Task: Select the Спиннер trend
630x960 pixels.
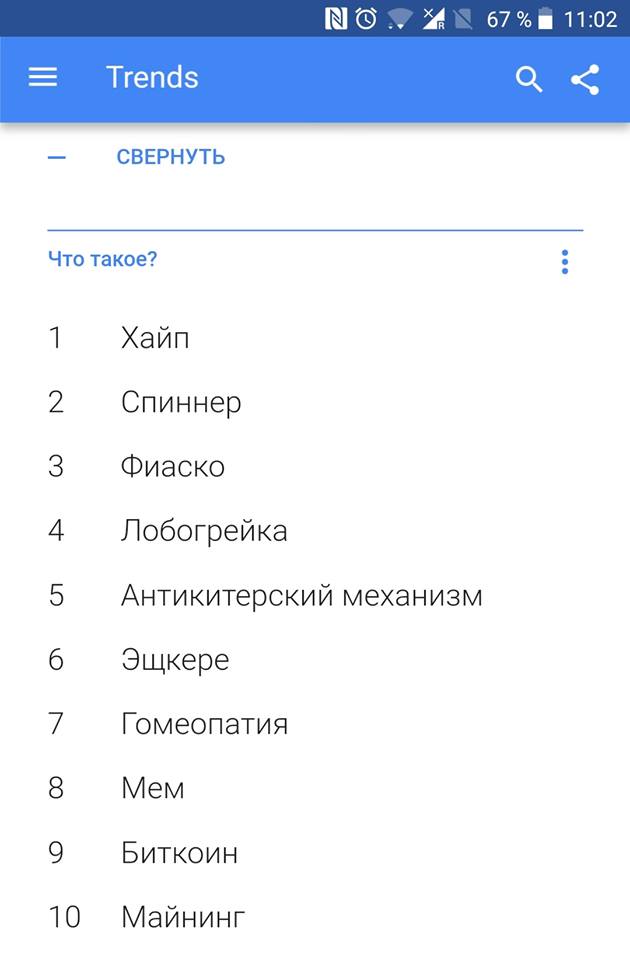Action: click(x=181, y=402)
